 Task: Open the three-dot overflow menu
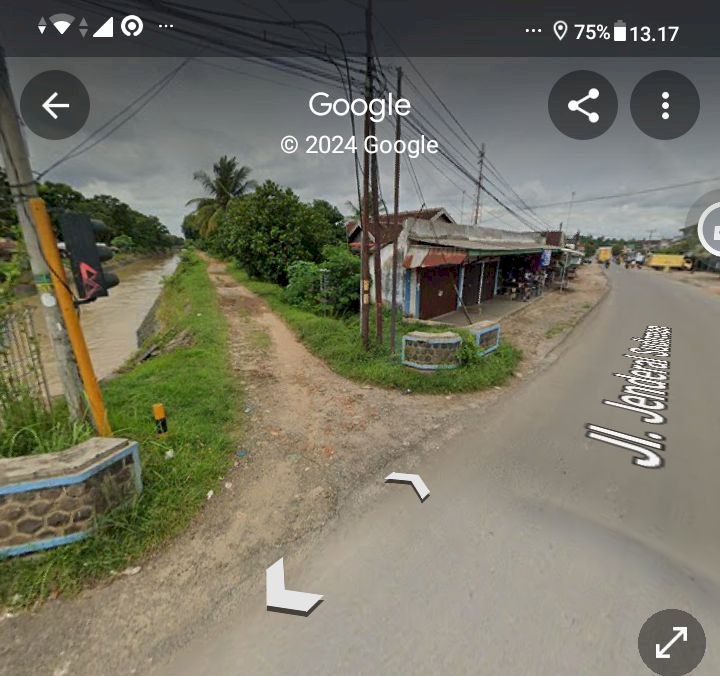[x=665, y=105]
